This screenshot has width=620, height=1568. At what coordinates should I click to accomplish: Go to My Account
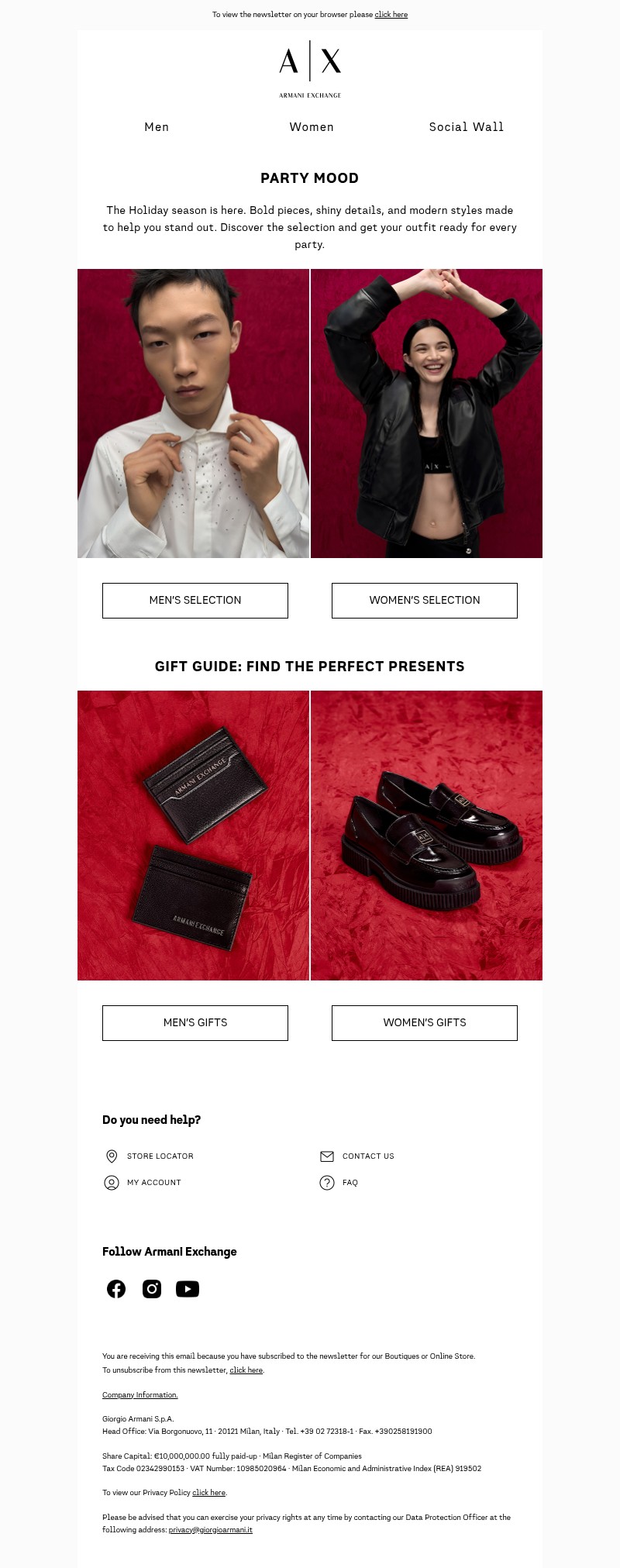point(153,1183)
